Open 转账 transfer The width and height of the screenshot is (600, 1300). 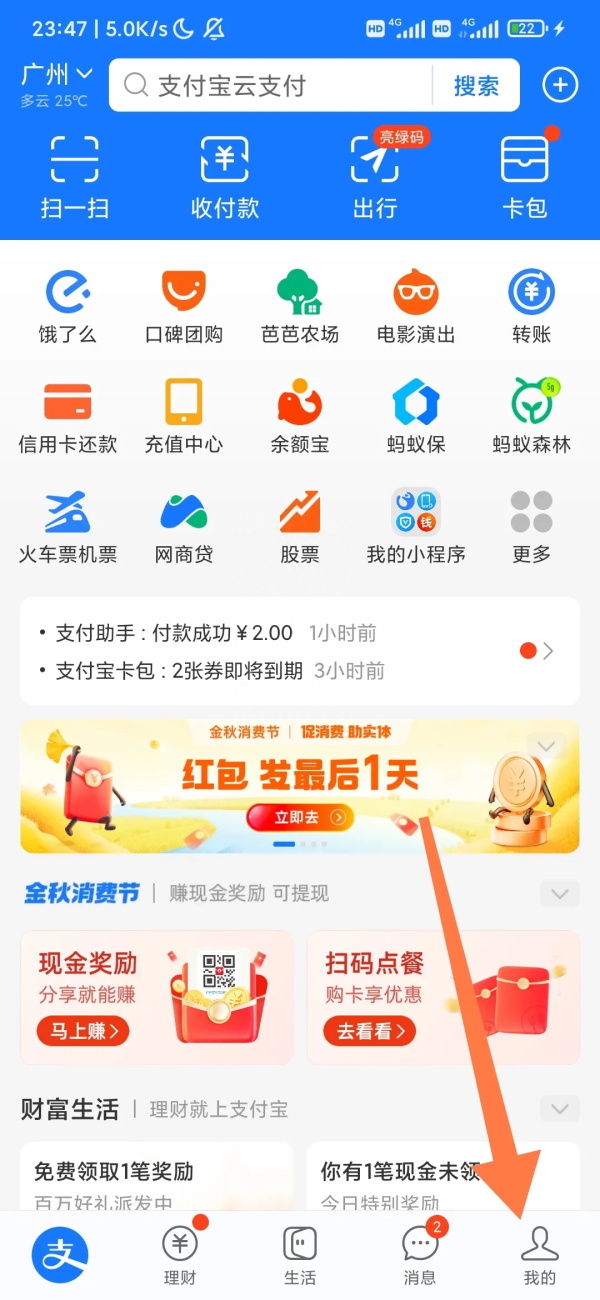(x=531, y=306)
